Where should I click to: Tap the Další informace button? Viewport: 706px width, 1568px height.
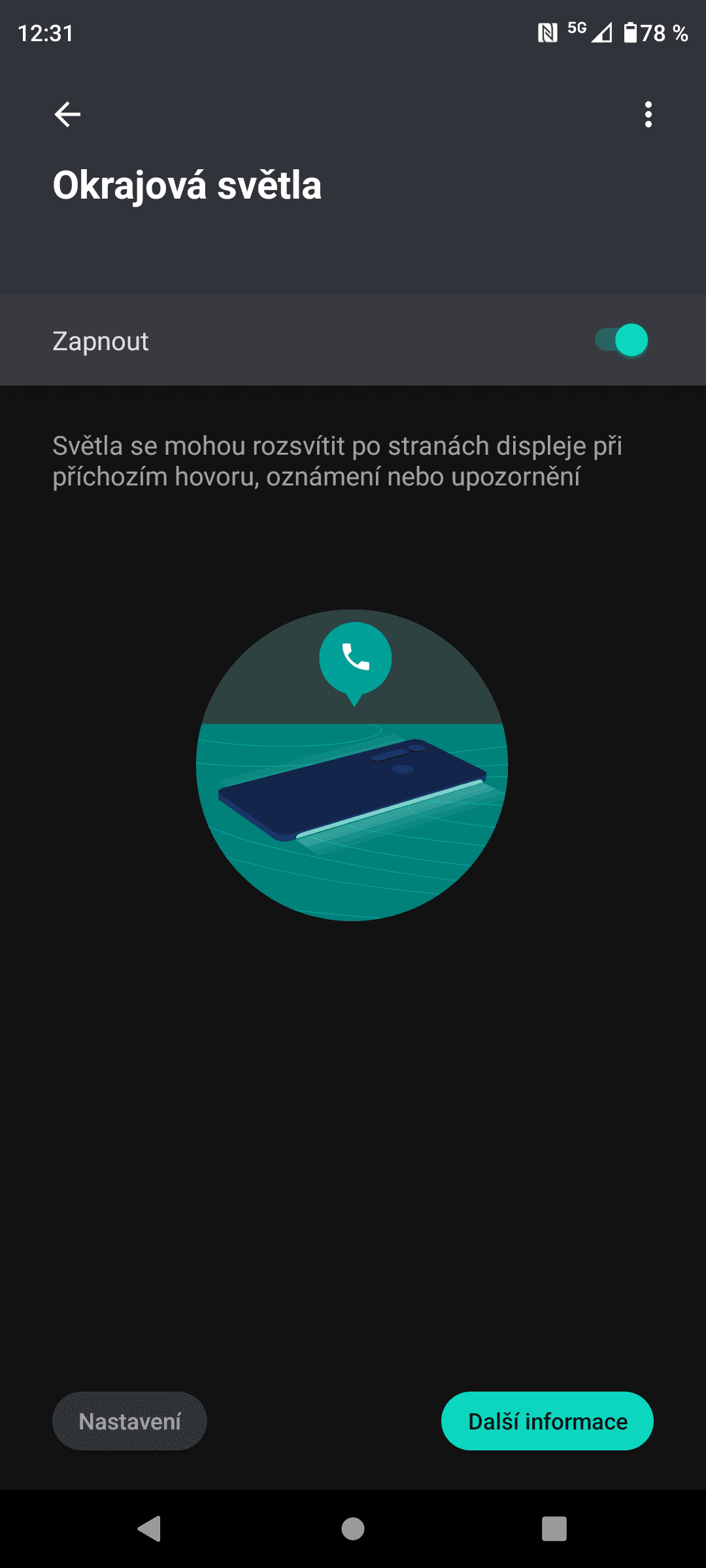tap(547, 1421)
